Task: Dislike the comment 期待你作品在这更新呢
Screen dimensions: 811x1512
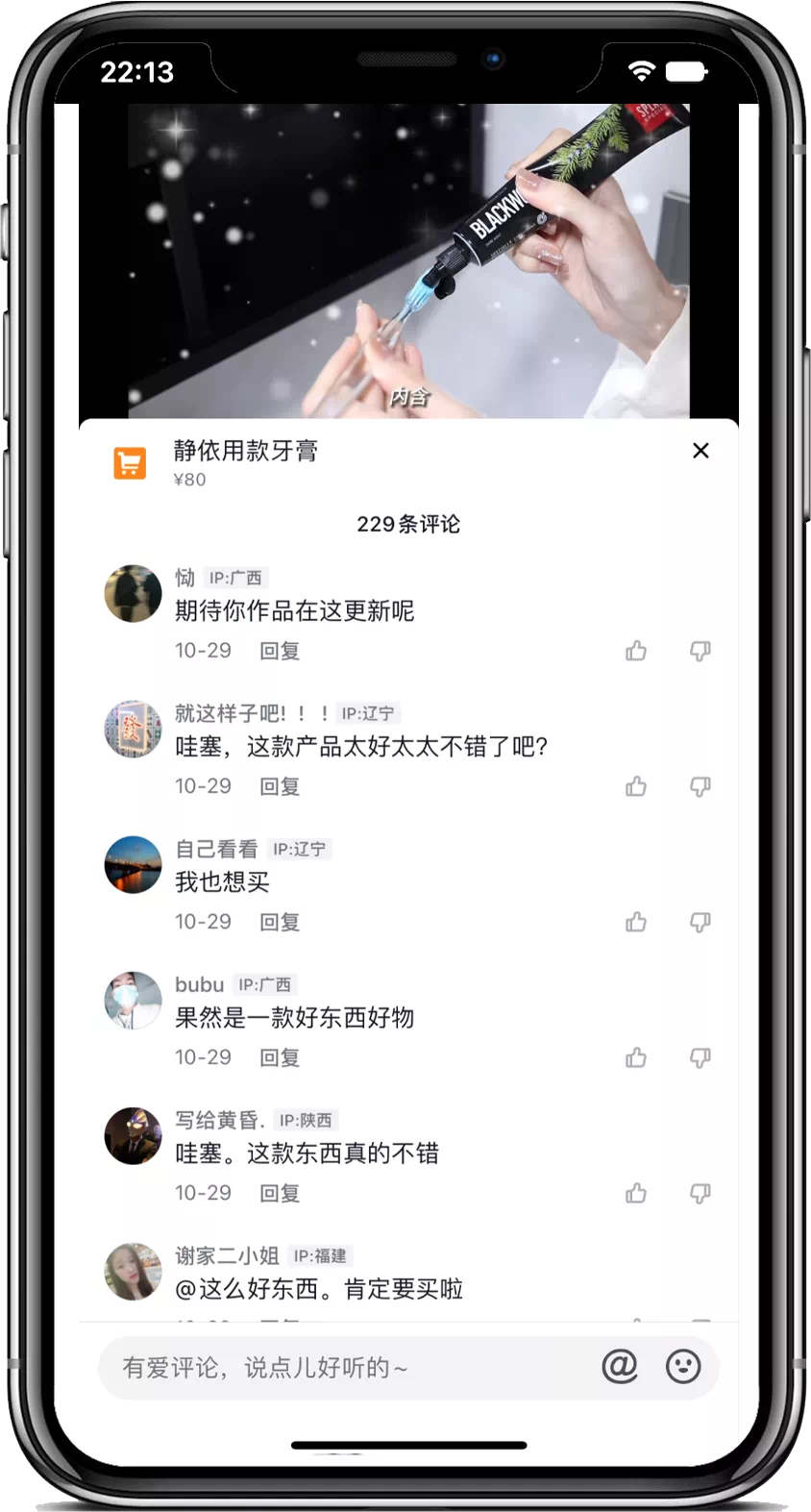Action: tap(700, 652)
